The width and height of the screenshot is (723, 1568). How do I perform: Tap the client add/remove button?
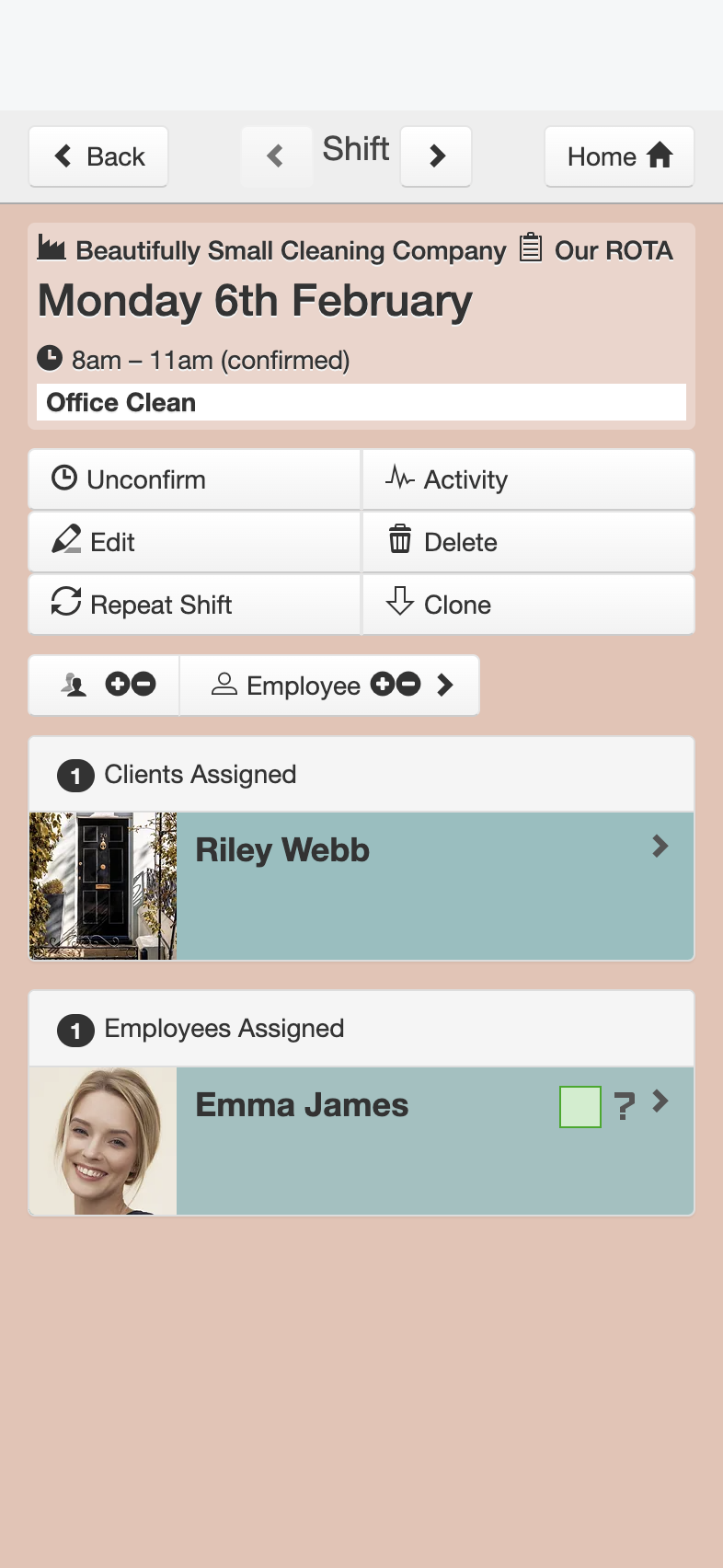(104, 685)
